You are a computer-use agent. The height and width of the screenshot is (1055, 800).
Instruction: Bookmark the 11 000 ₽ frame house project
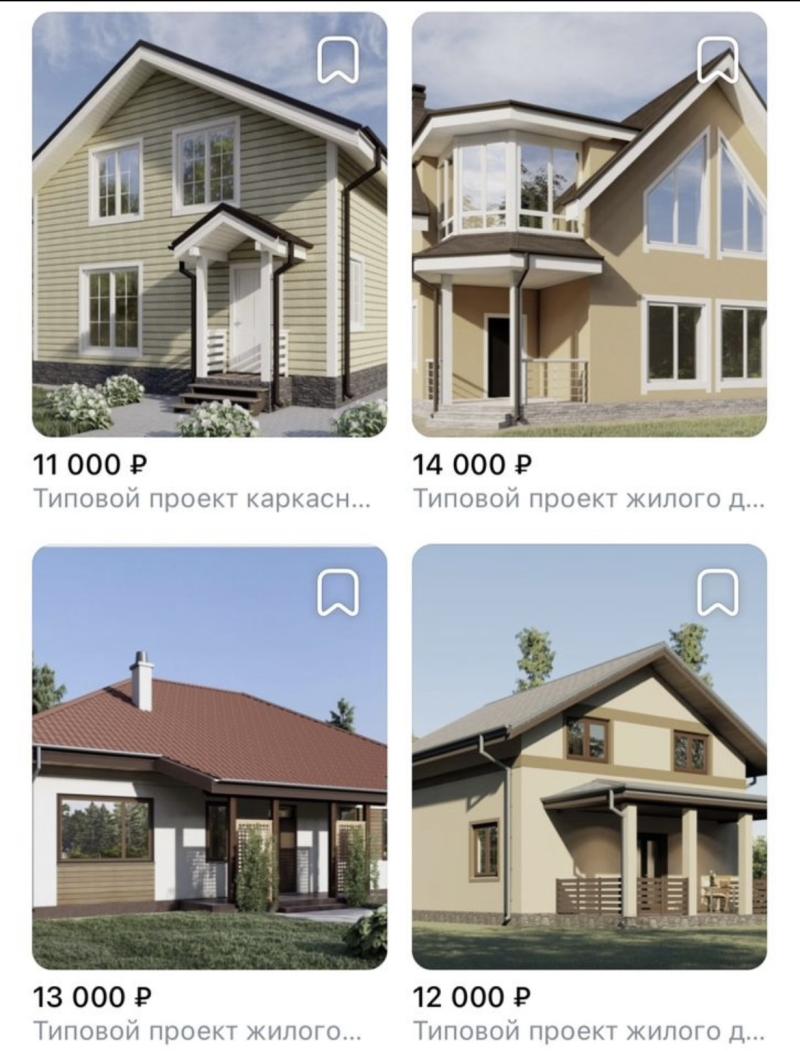[x=338, y=61]
